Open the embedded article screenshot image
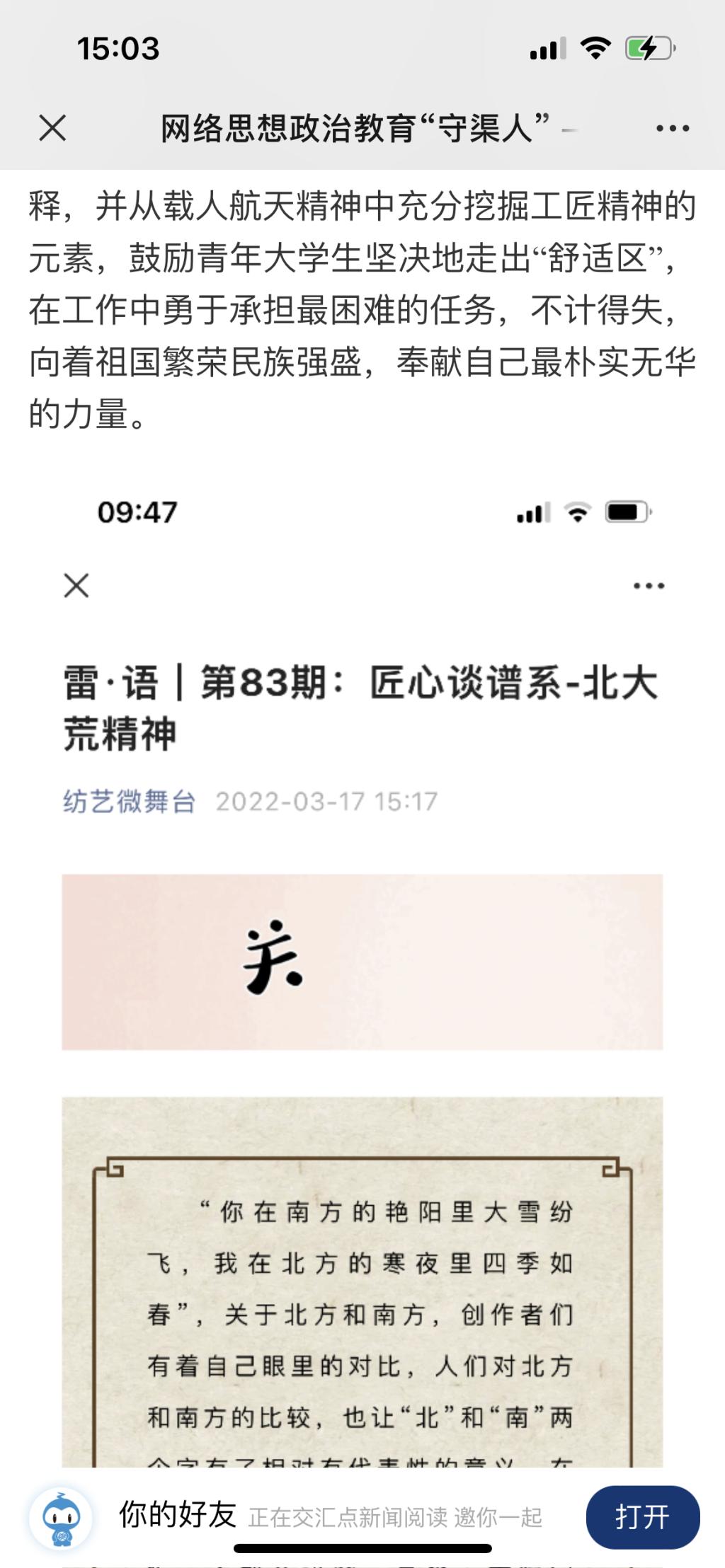 point(362,991)
